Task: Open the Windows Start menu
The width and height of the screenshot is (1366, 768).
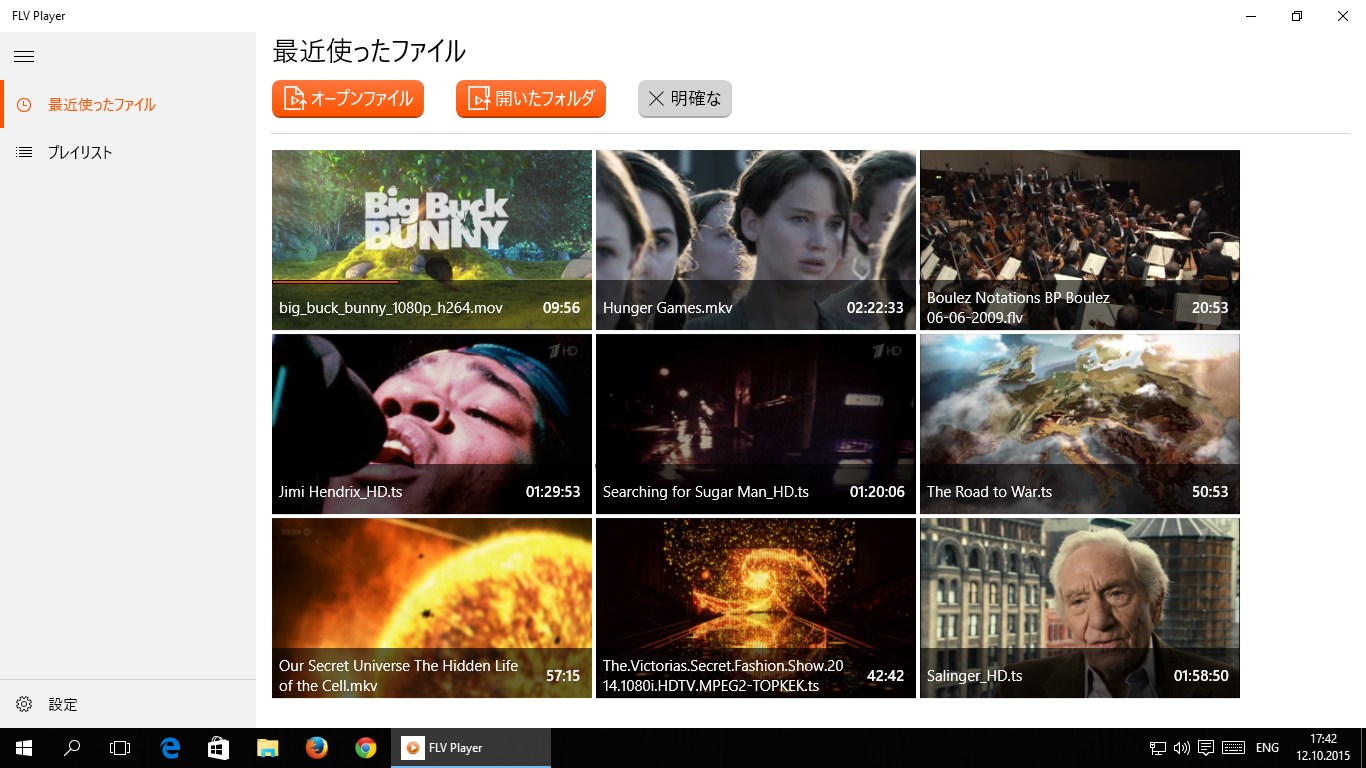Action: 24,748
